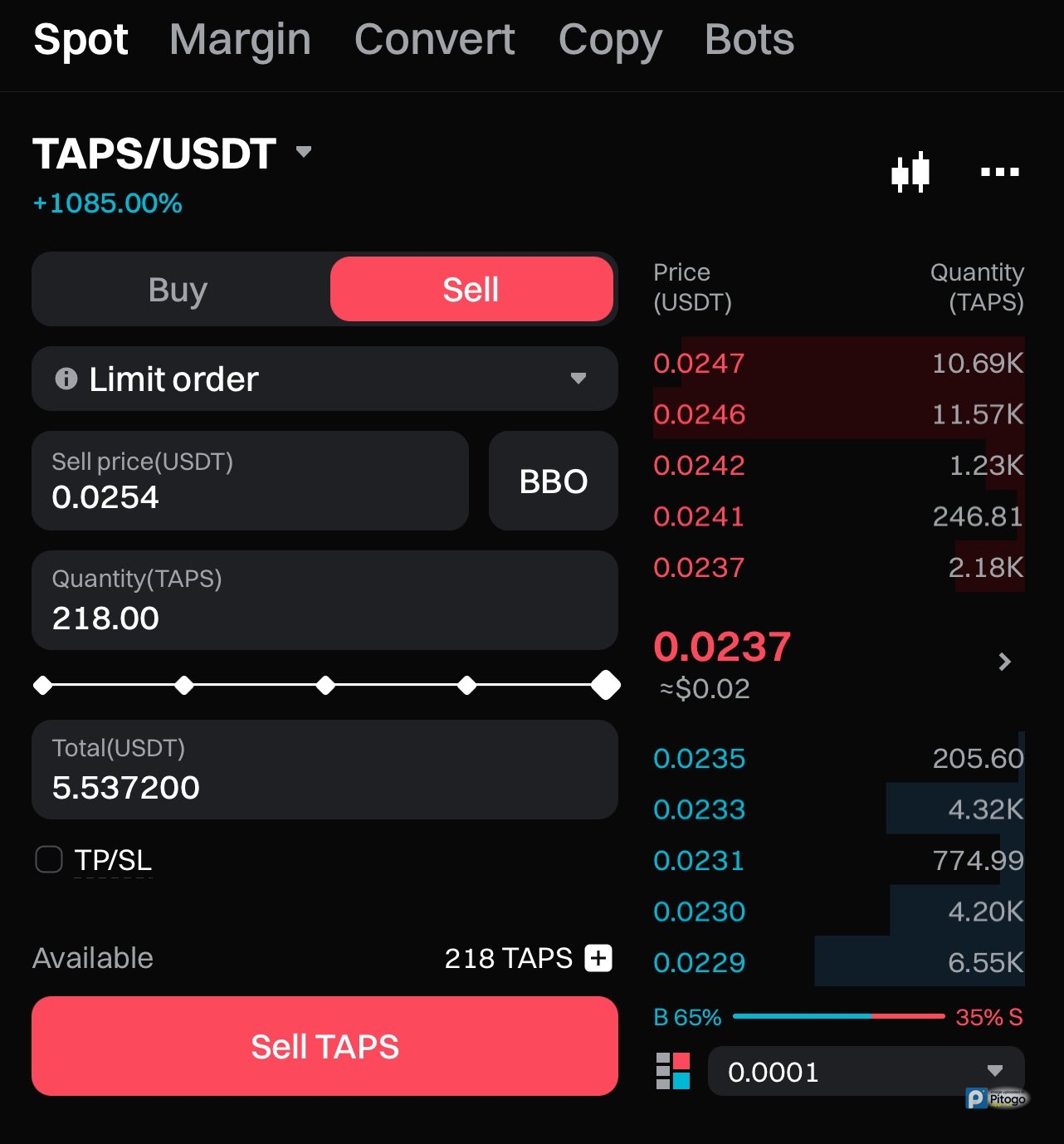Submit the Sell TAPS order
The image size is (1064, 1144).
click(x=325, y=1046)
